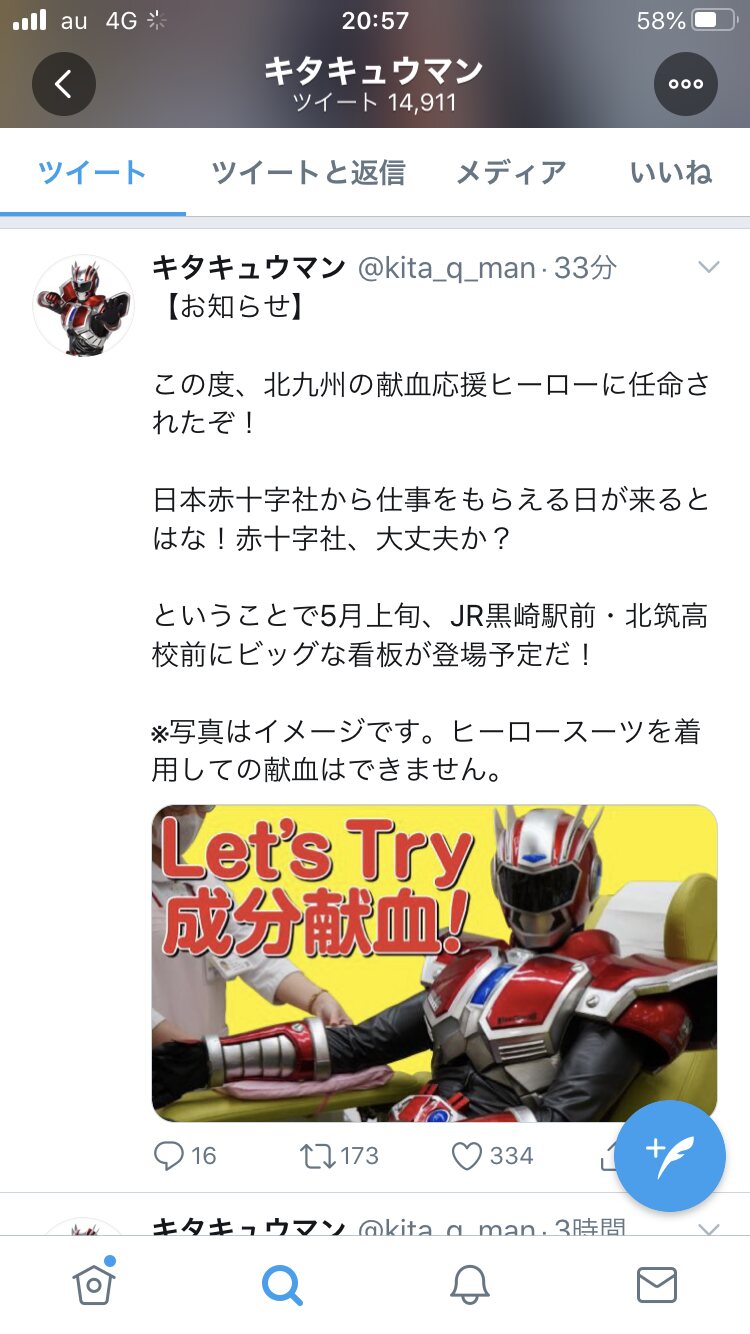Image resolution: width=750 pixels, height=1334 pixels.
Task: Compose a new tweet with the floating button
Action: (669, 1156)
